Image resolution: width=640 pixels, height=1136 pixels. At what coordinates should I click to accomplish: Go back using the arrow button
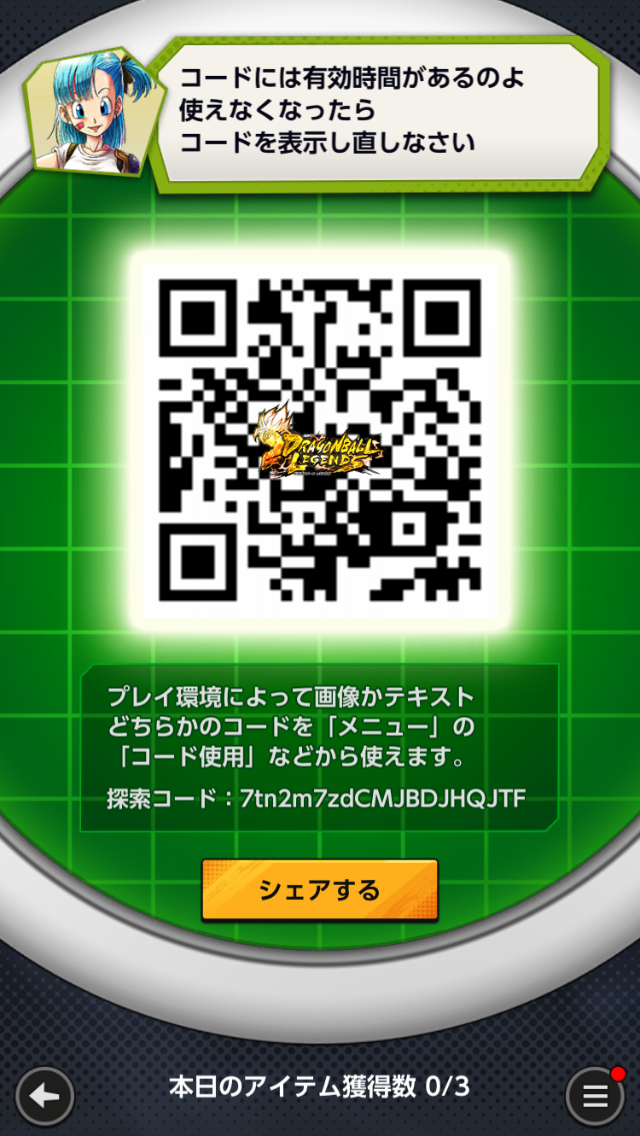click(x=45, y=1097)
